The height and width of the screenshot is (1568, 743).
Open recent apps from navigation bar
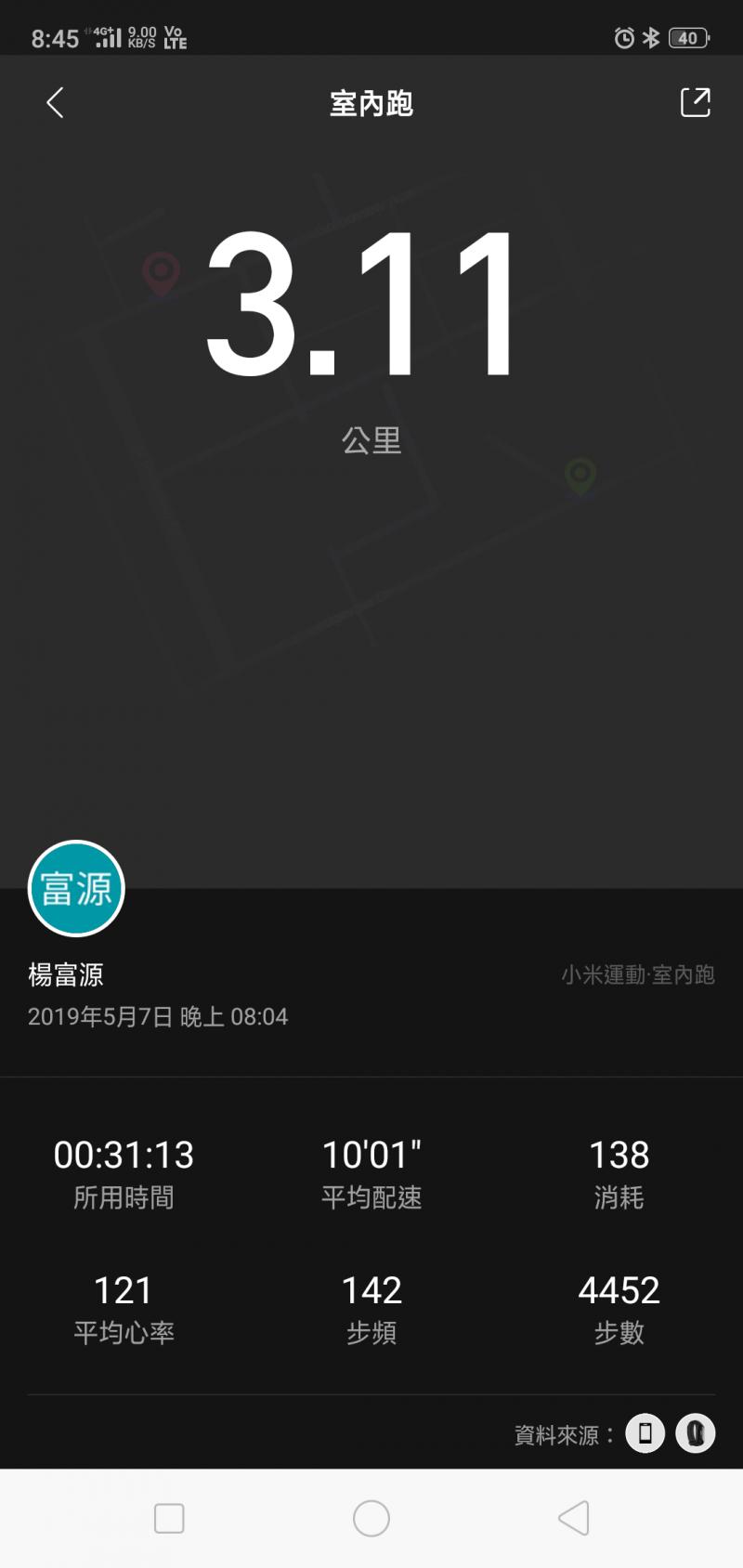click(169, 1519)
